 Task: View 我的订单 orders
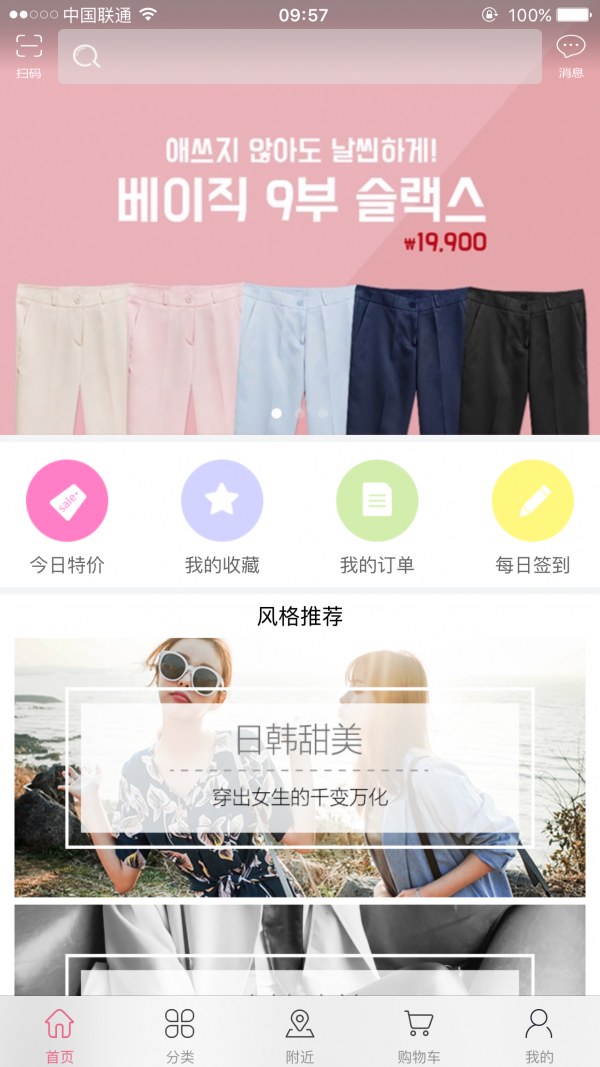point(377,515)
